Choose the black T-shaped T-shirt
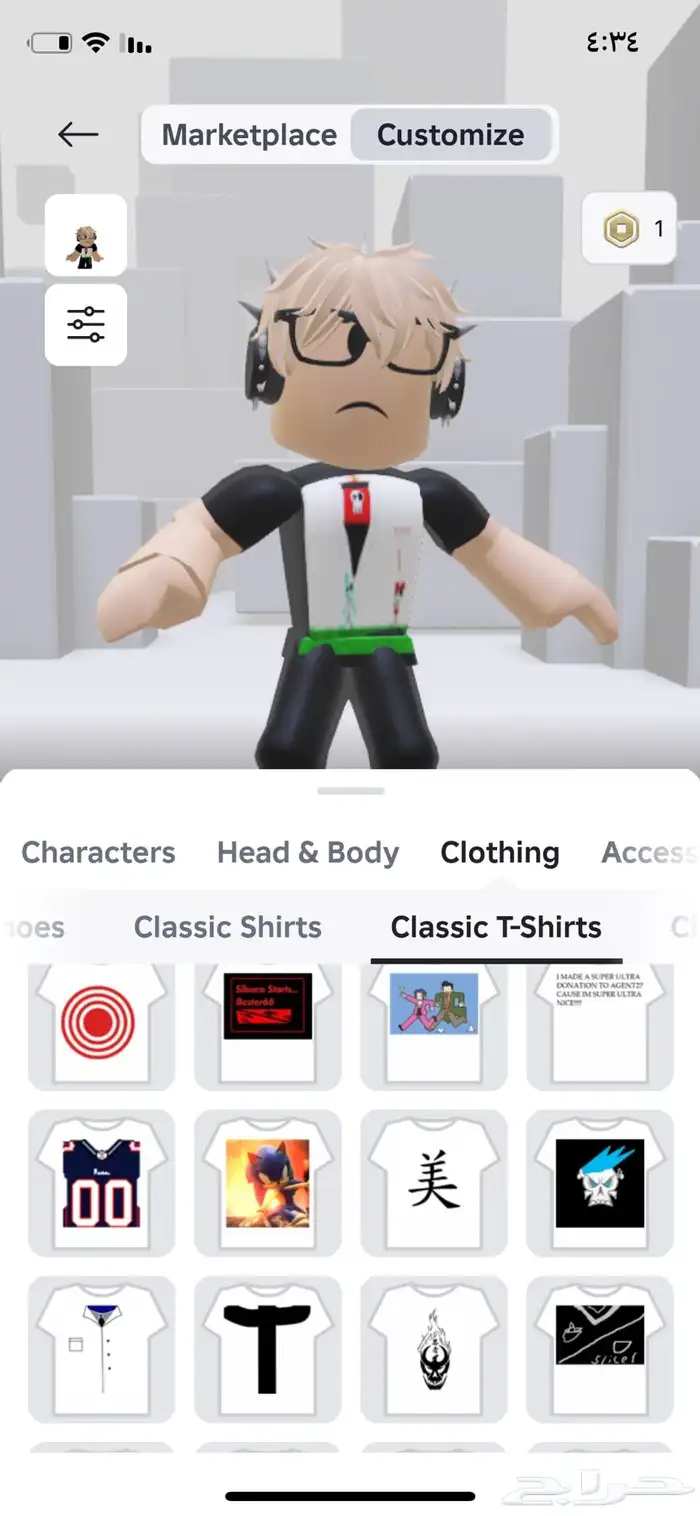 pyautogui.click(x=267, y=1348)
